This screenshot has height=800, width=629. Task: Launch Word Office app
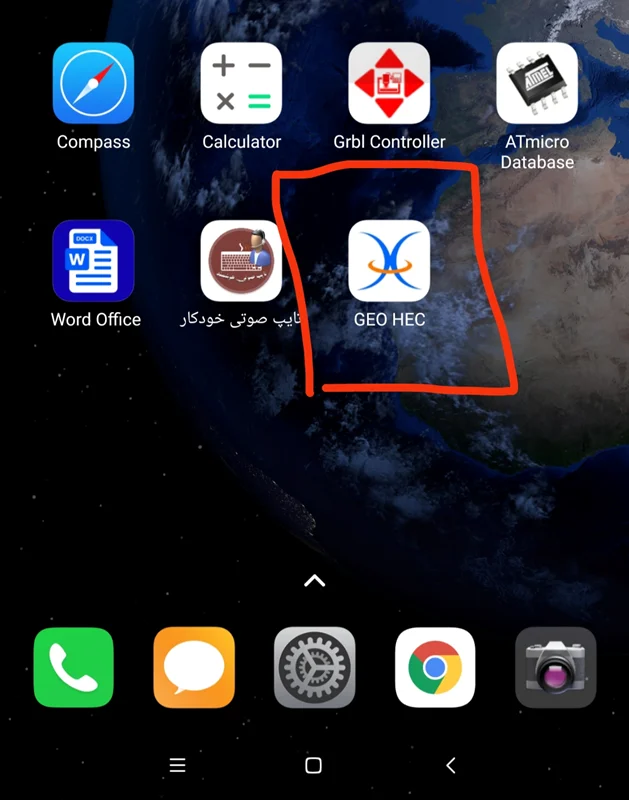(93, 261)
